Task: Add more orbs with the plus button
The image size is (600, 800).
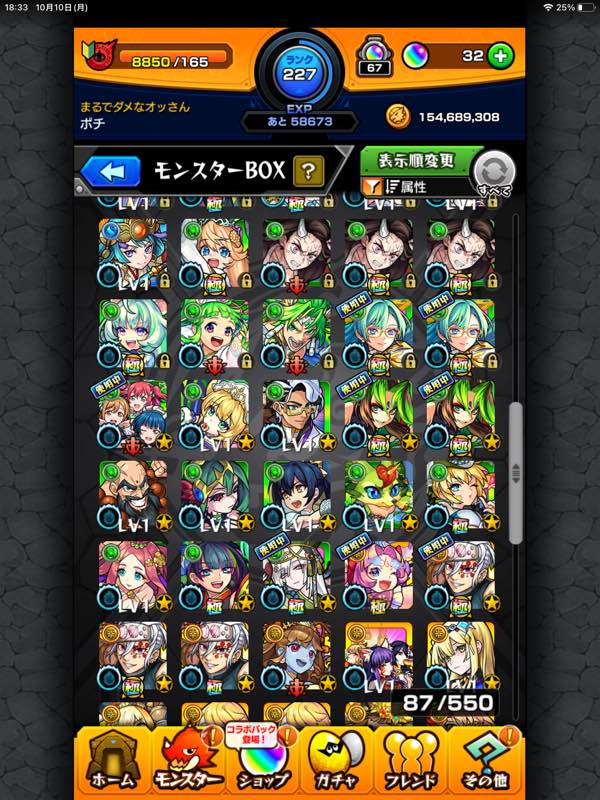Action: pos(502,56)
